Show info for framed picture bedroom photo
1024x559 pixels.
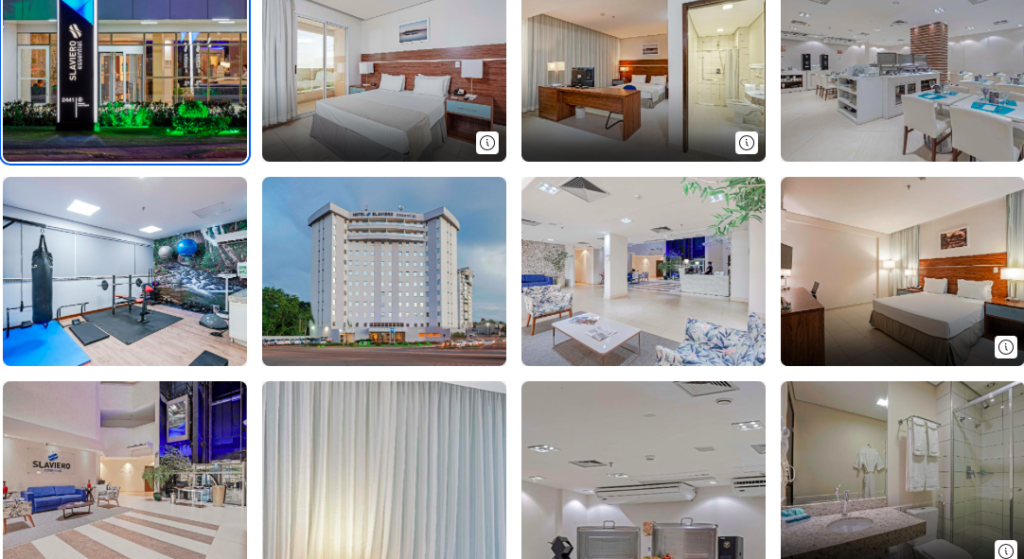[1005, 347]
